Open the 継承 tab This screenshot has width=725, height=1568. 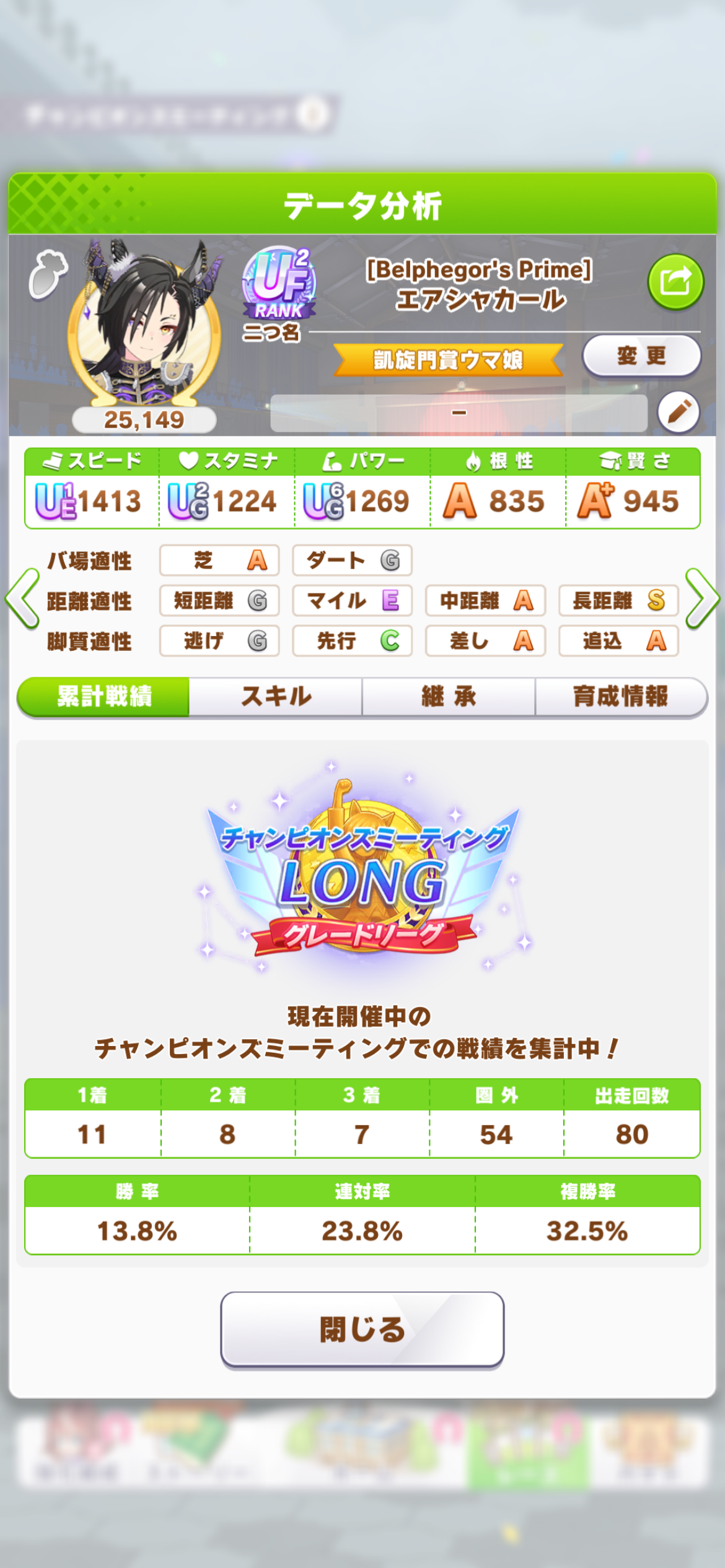point(449,697)
